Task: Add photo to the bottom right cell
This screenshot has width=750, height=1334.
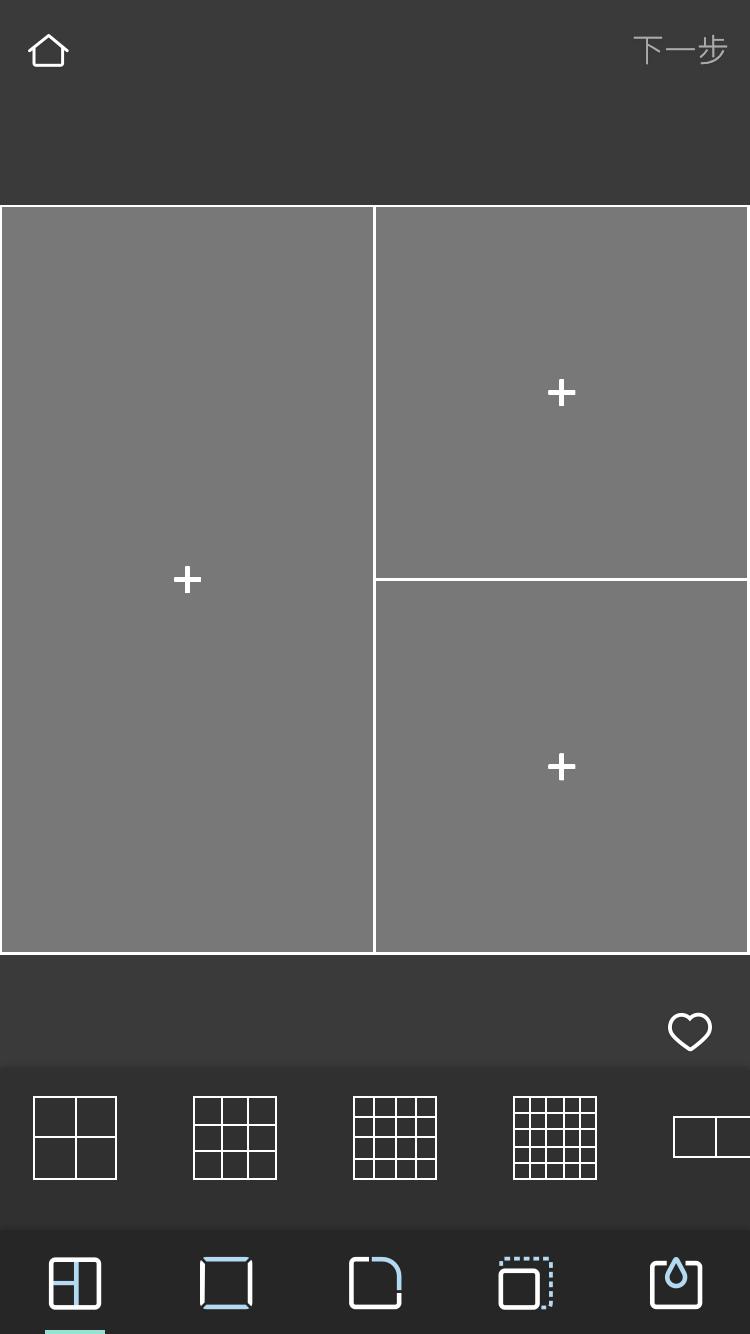Action: tap(561, 766)
